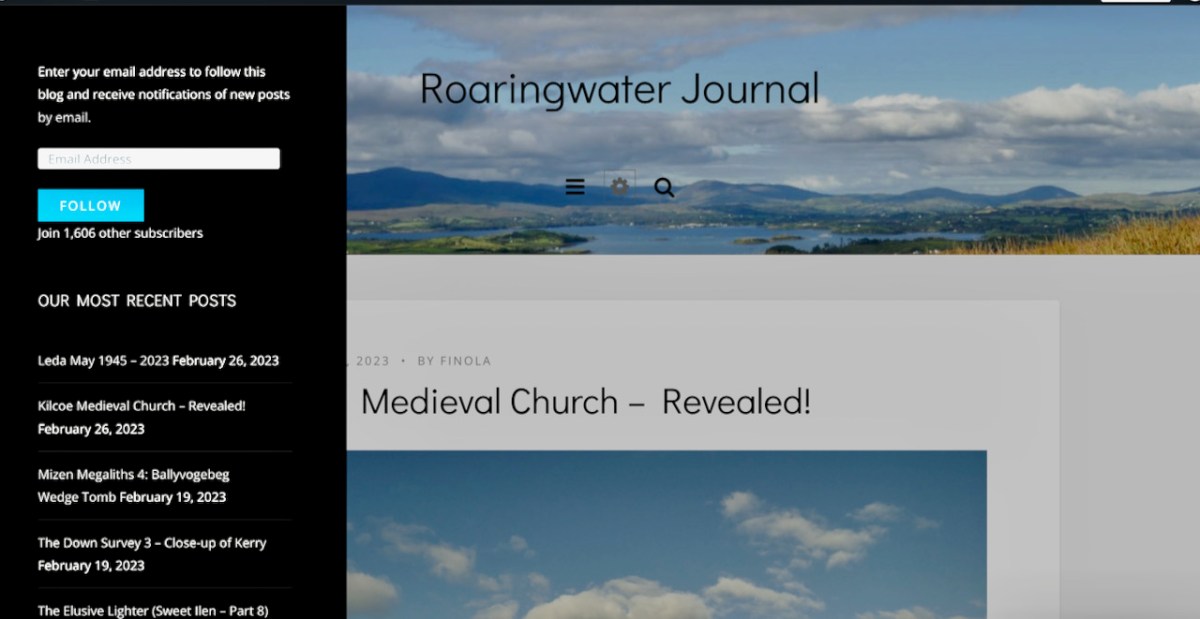Open The Down Survey 3 post
The width and height of the screenshot is (1200, 619).
click(151, 543)
